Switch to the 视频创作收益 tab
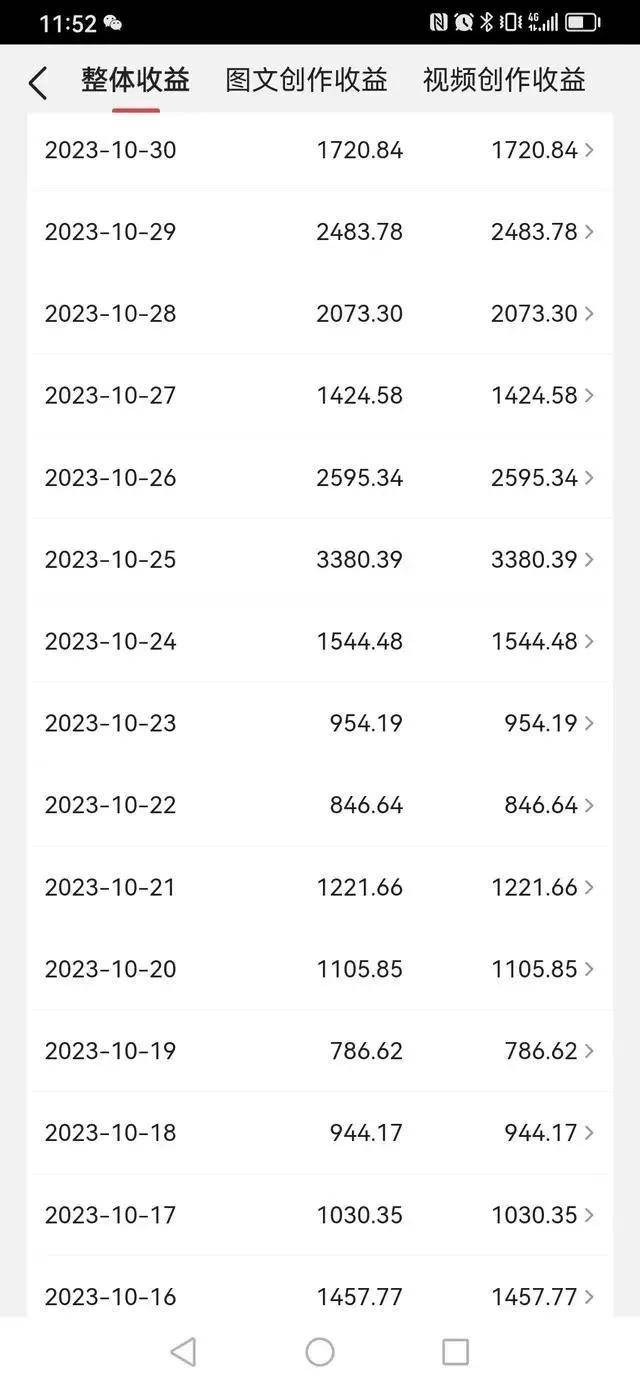 [x=503, y=80]
